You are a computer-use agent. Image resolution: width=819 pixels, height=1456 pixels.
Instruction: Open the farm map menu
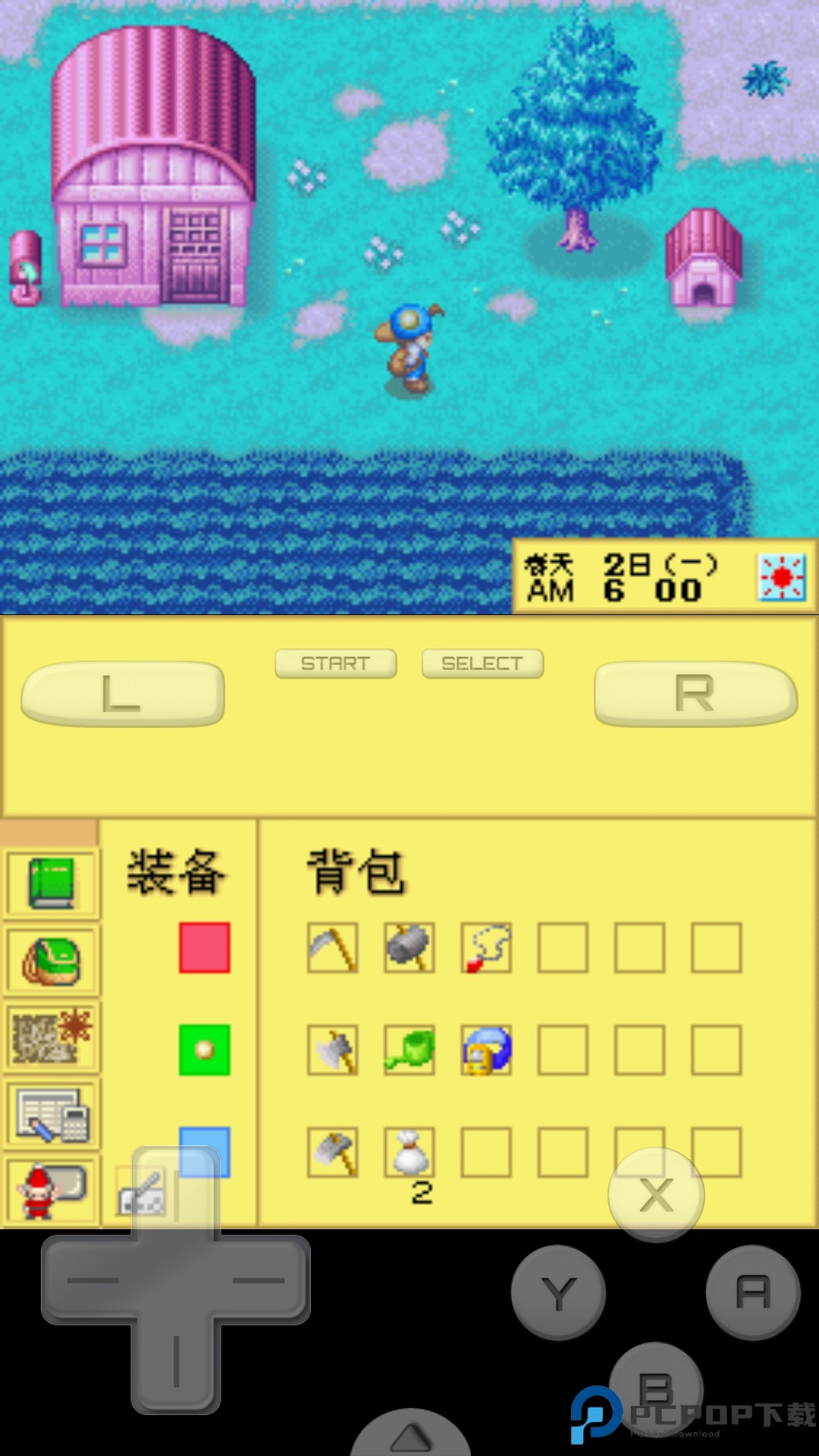[52, 1037]
